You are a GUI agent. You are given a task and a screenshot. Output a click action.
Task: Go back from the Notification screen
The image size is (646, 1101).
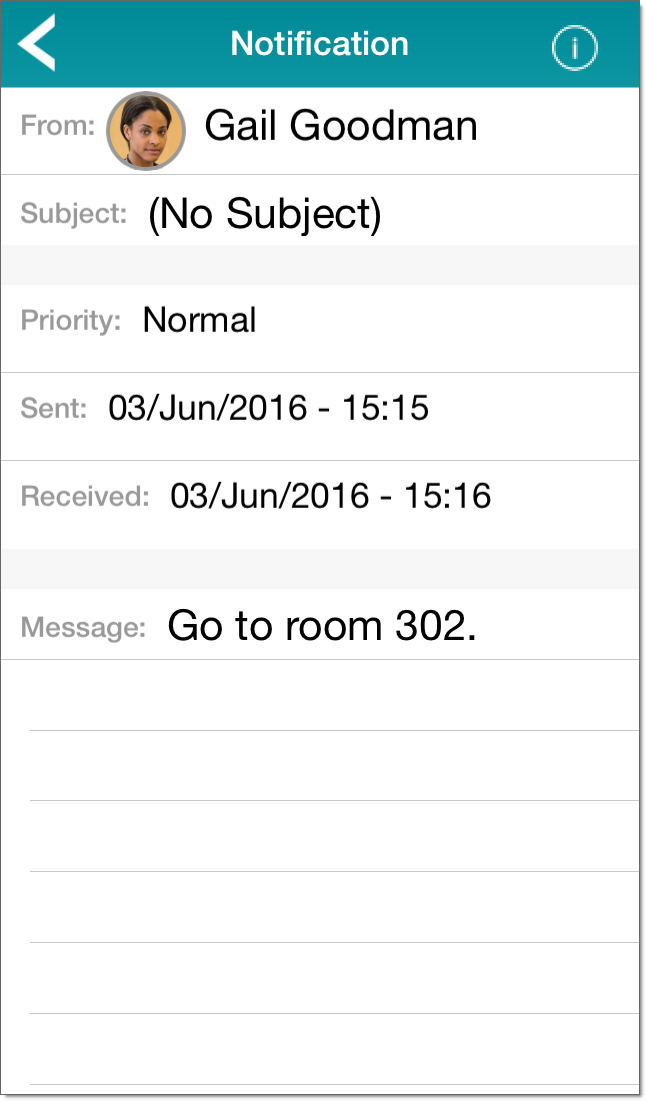pos(37,44)
